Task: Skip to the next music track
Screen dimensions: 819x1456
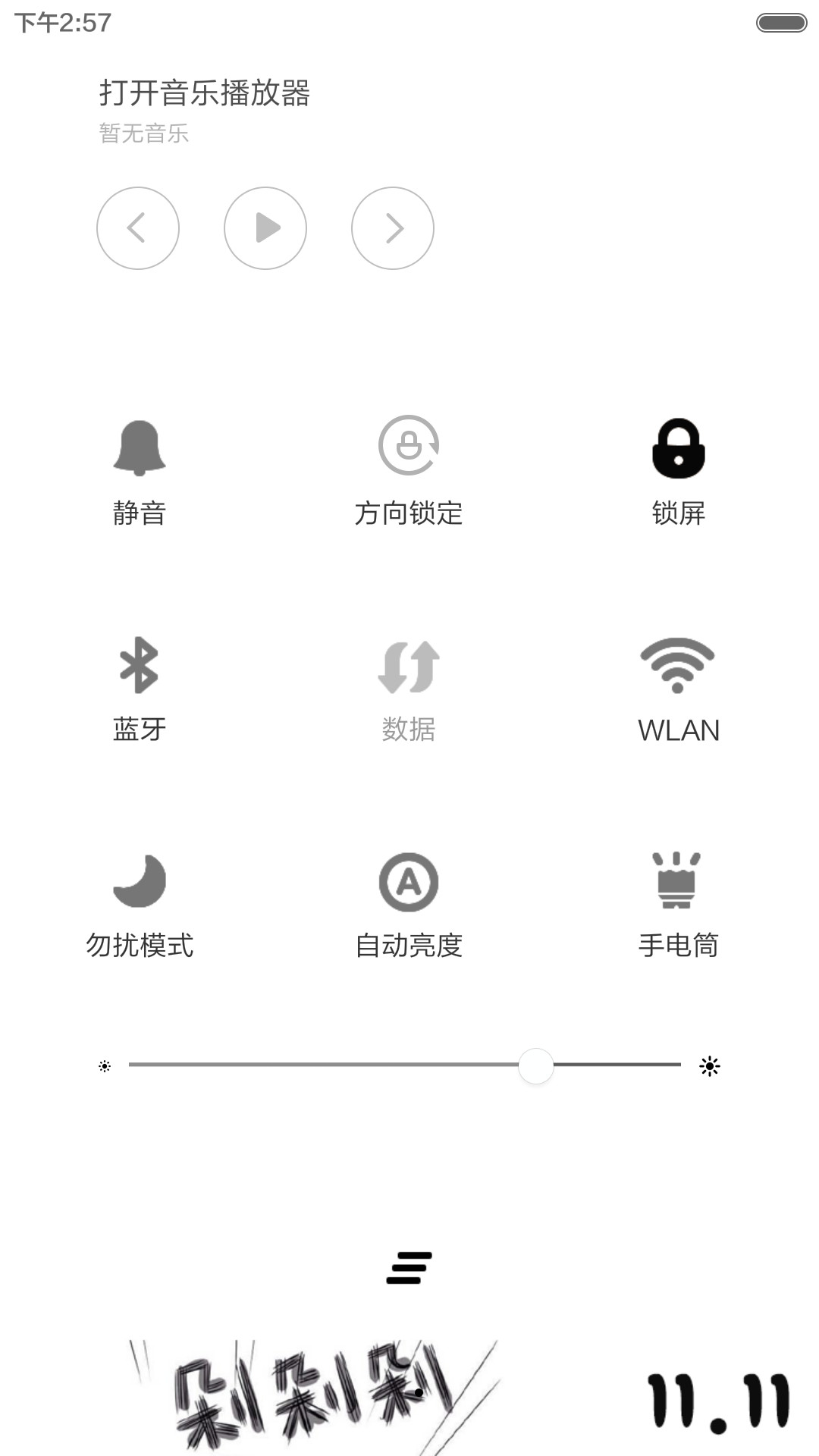Action: click(393, 228)
